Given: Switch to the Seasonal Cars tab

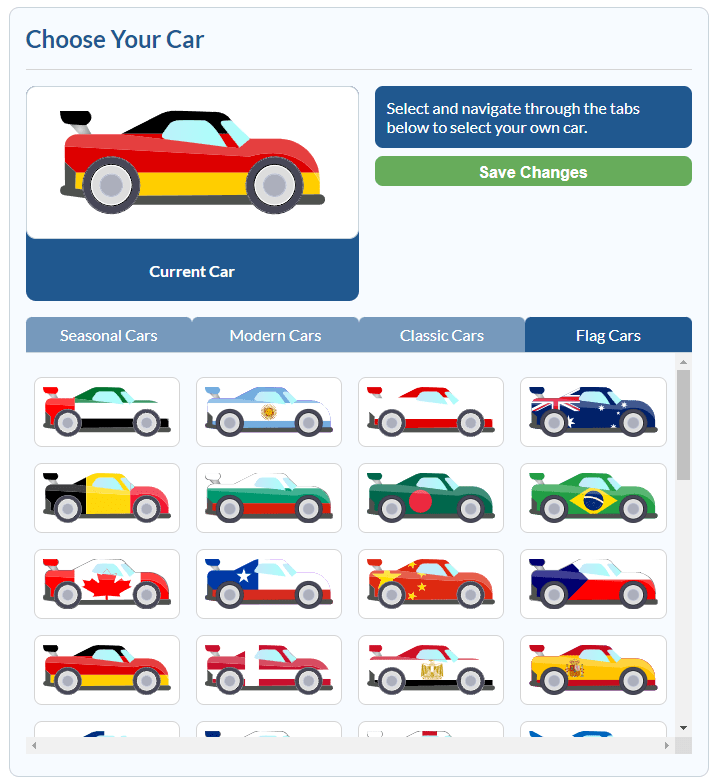Looking at the screenshot, I should [109, 335].
